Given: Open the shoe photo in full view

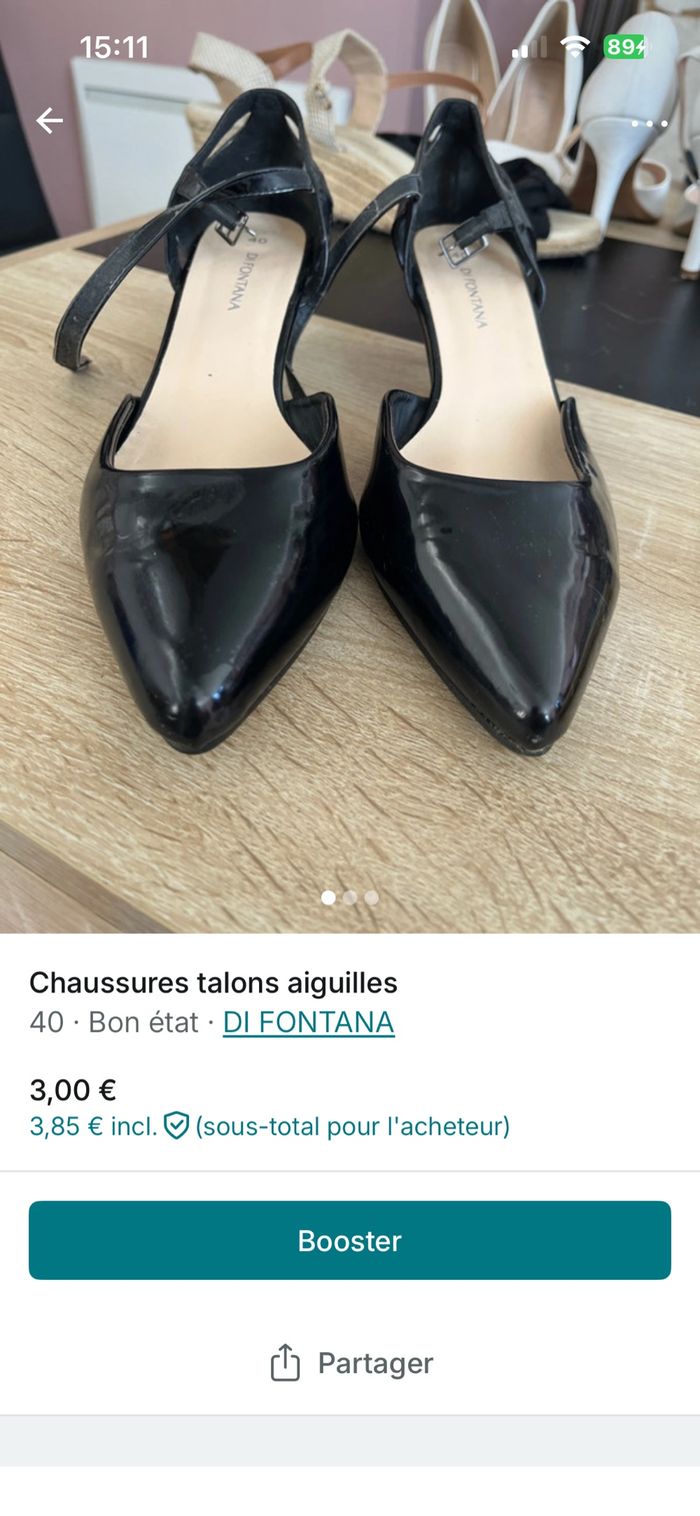Looking at the screenshot, I should [350, 500].
